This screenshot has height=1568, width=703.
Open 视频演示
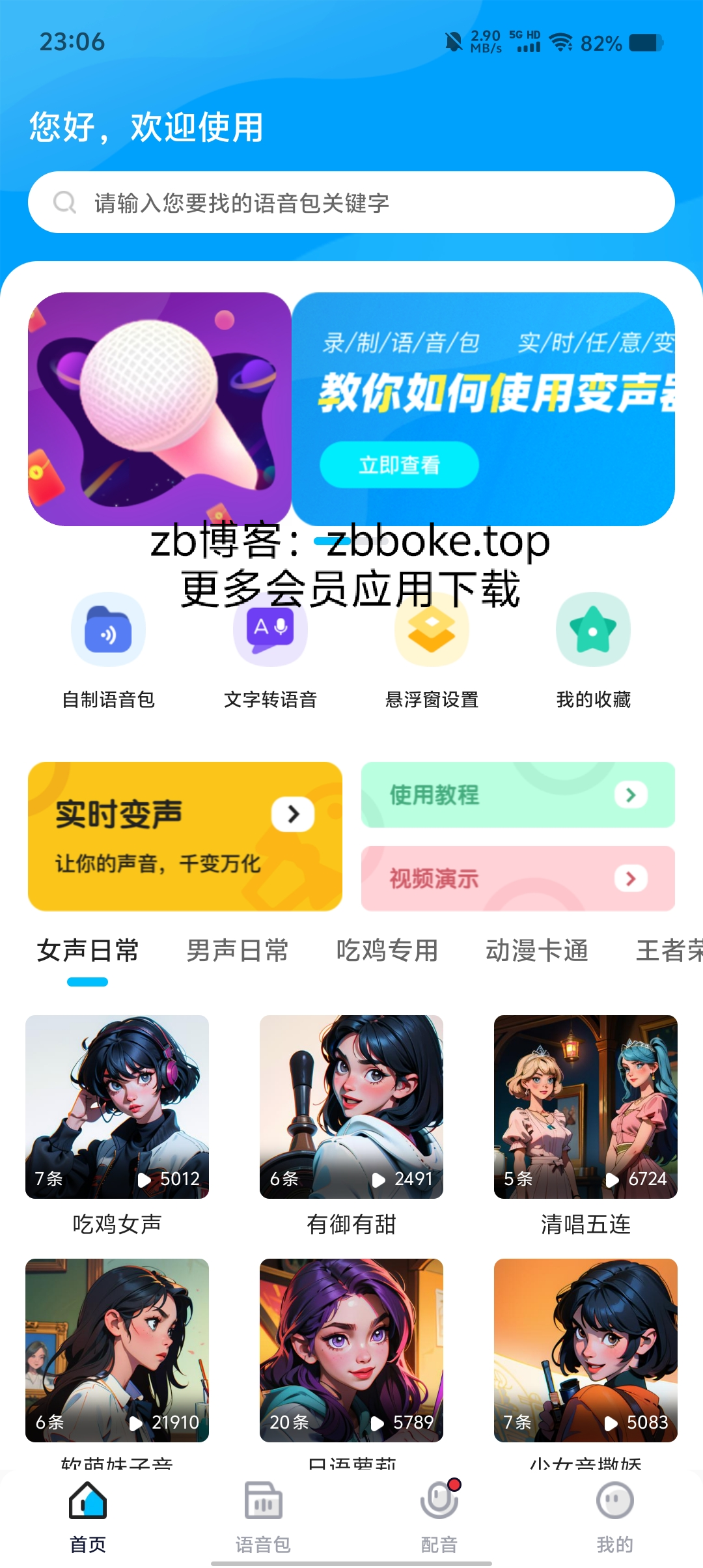point(518,878)
